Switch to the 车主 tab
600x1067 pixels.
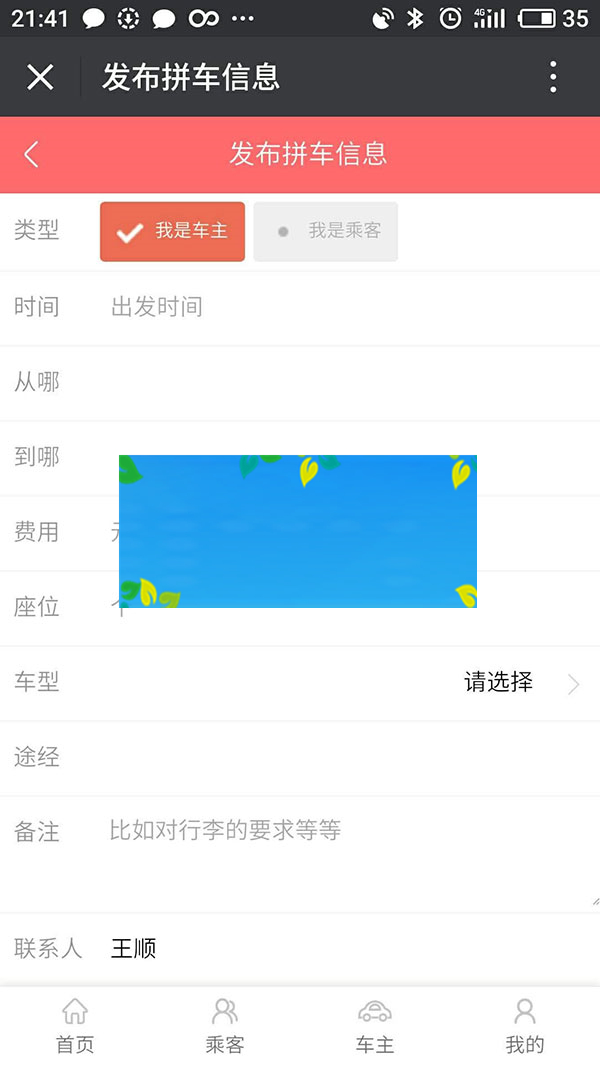pos(375,1026)
